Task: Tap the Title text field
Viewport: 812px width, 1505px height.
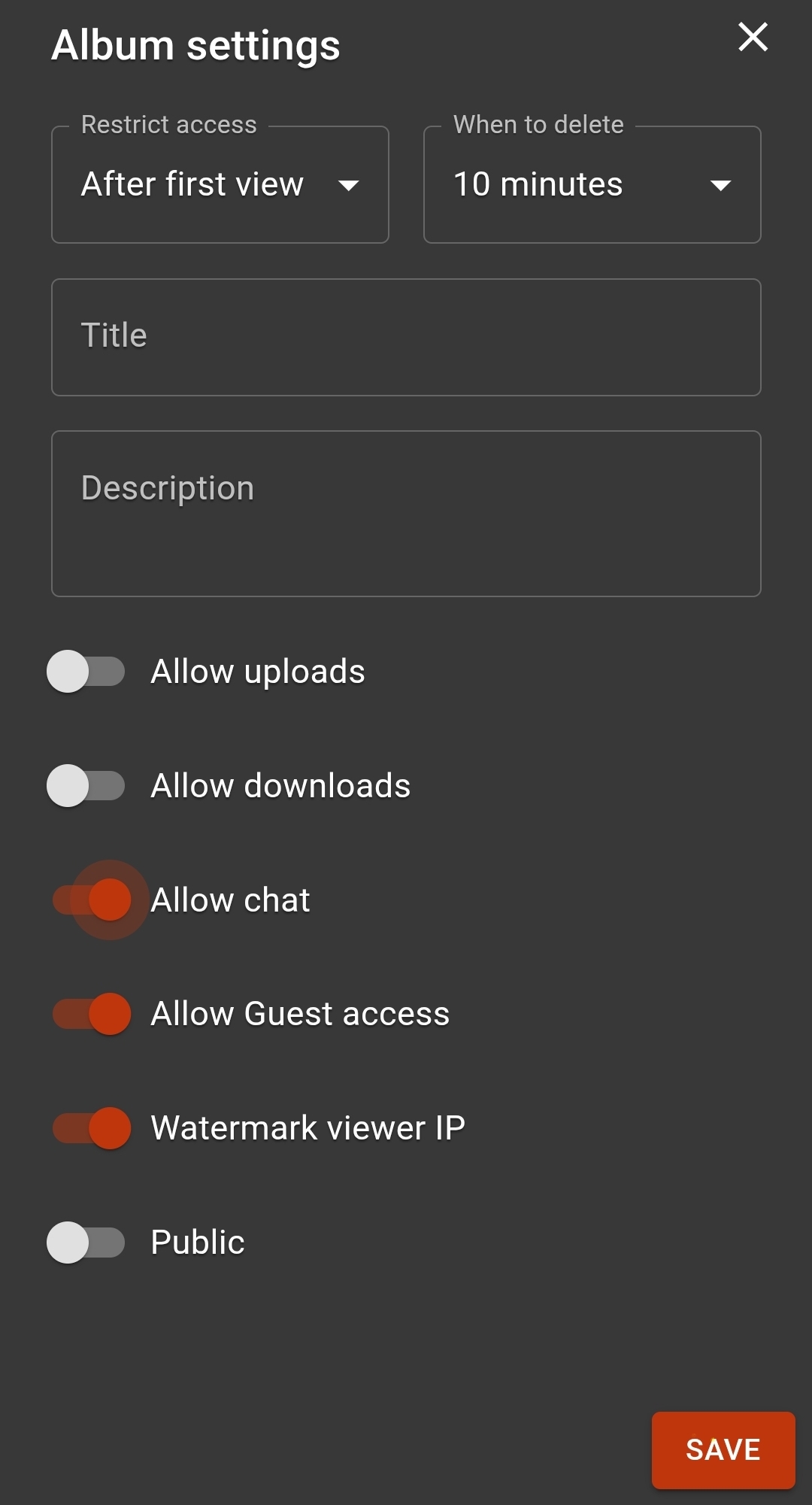Action: pyautogui.click(x=406, y=337)
